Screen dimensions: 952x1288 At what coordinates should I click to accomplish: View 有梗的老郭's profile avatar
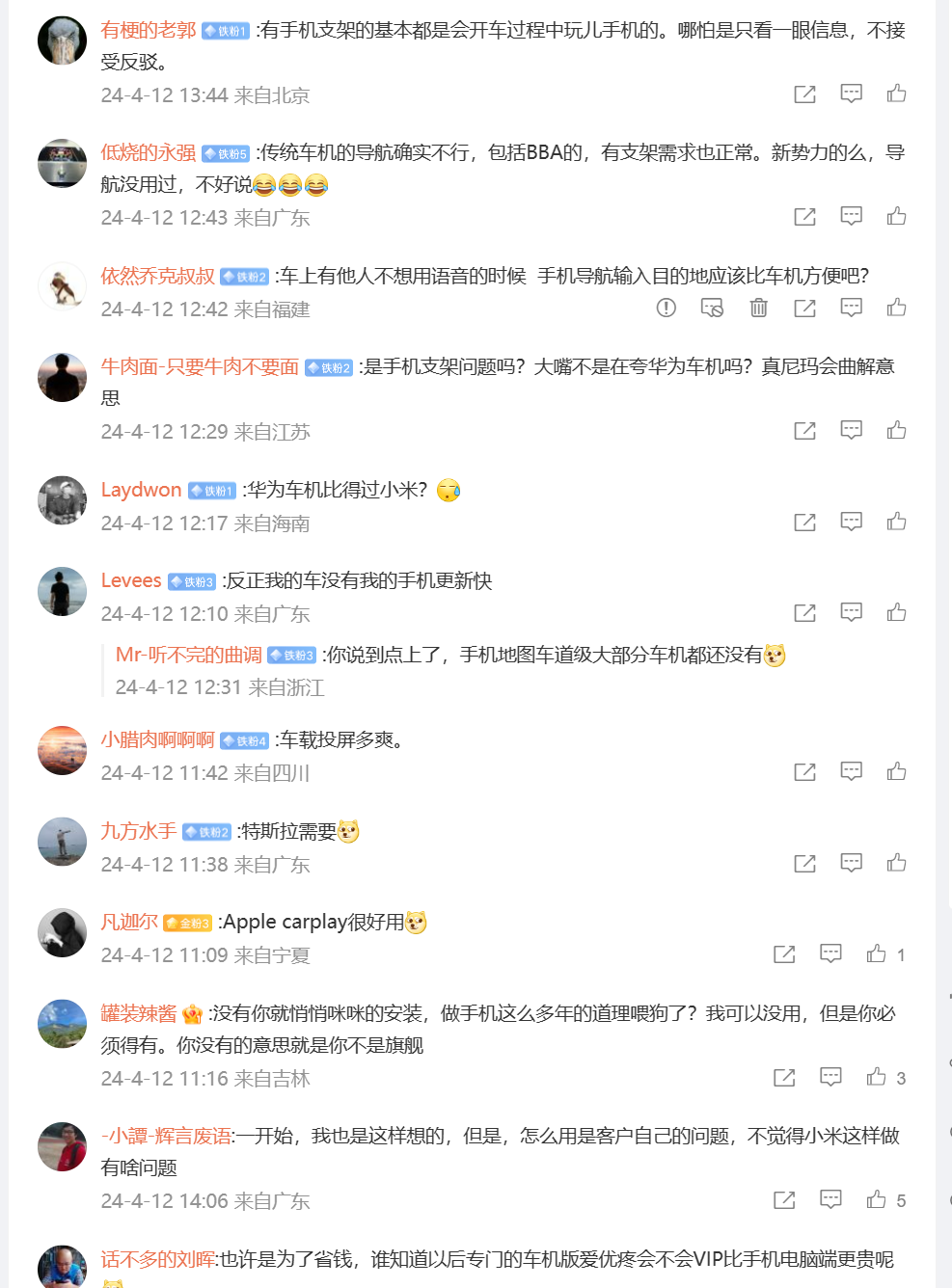click(x=63, y=40)
